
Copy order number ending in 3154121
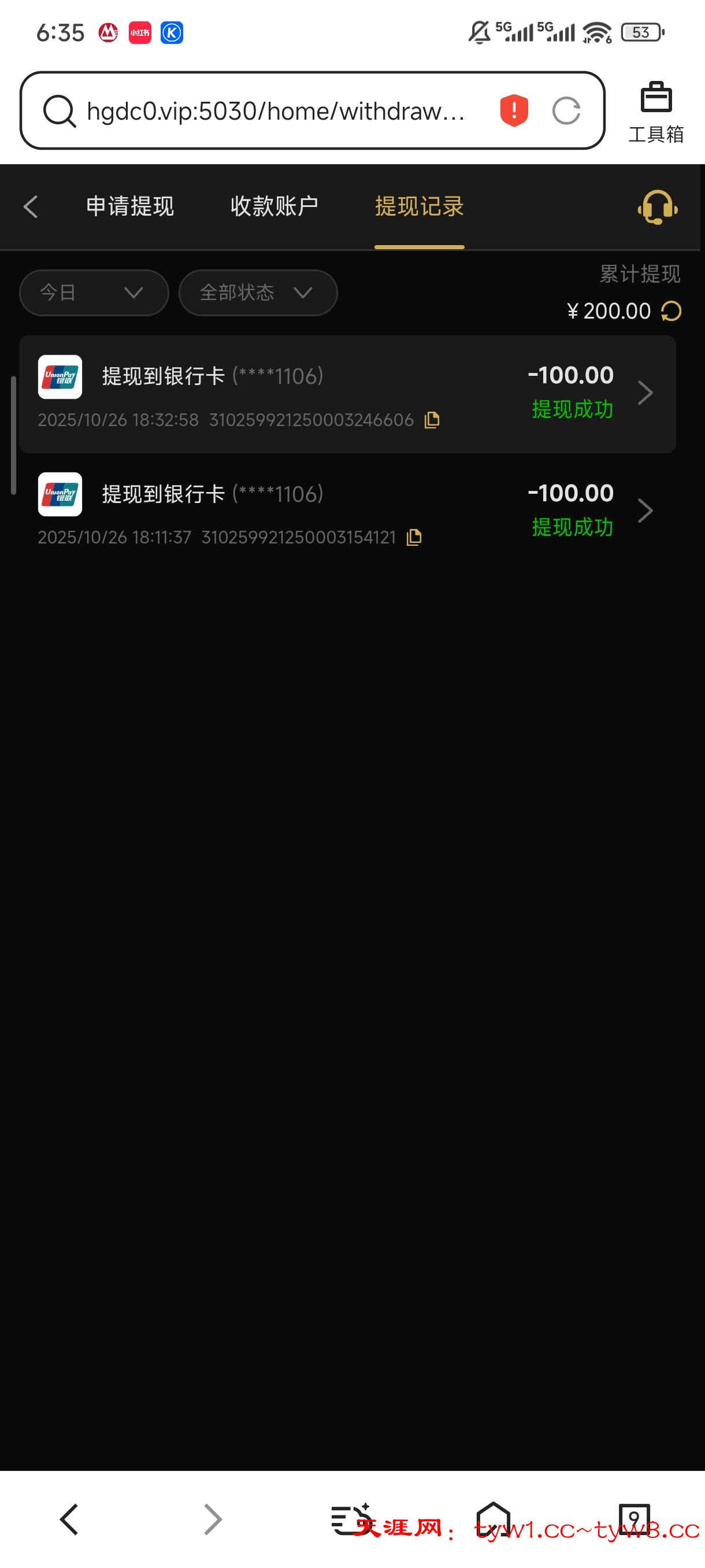point(414,538)
